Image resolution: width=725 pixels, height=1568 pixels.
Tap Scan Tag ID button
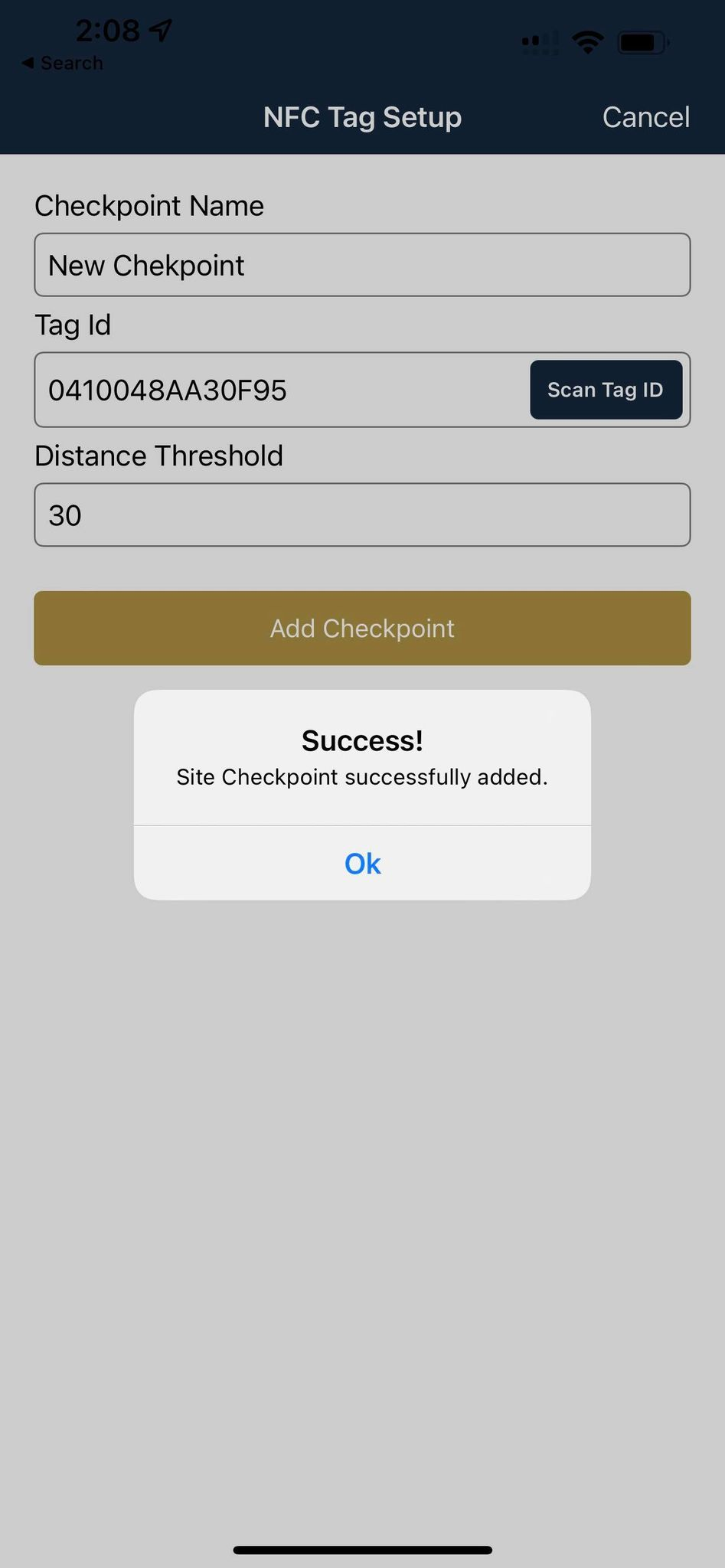[x=606, y=390]
